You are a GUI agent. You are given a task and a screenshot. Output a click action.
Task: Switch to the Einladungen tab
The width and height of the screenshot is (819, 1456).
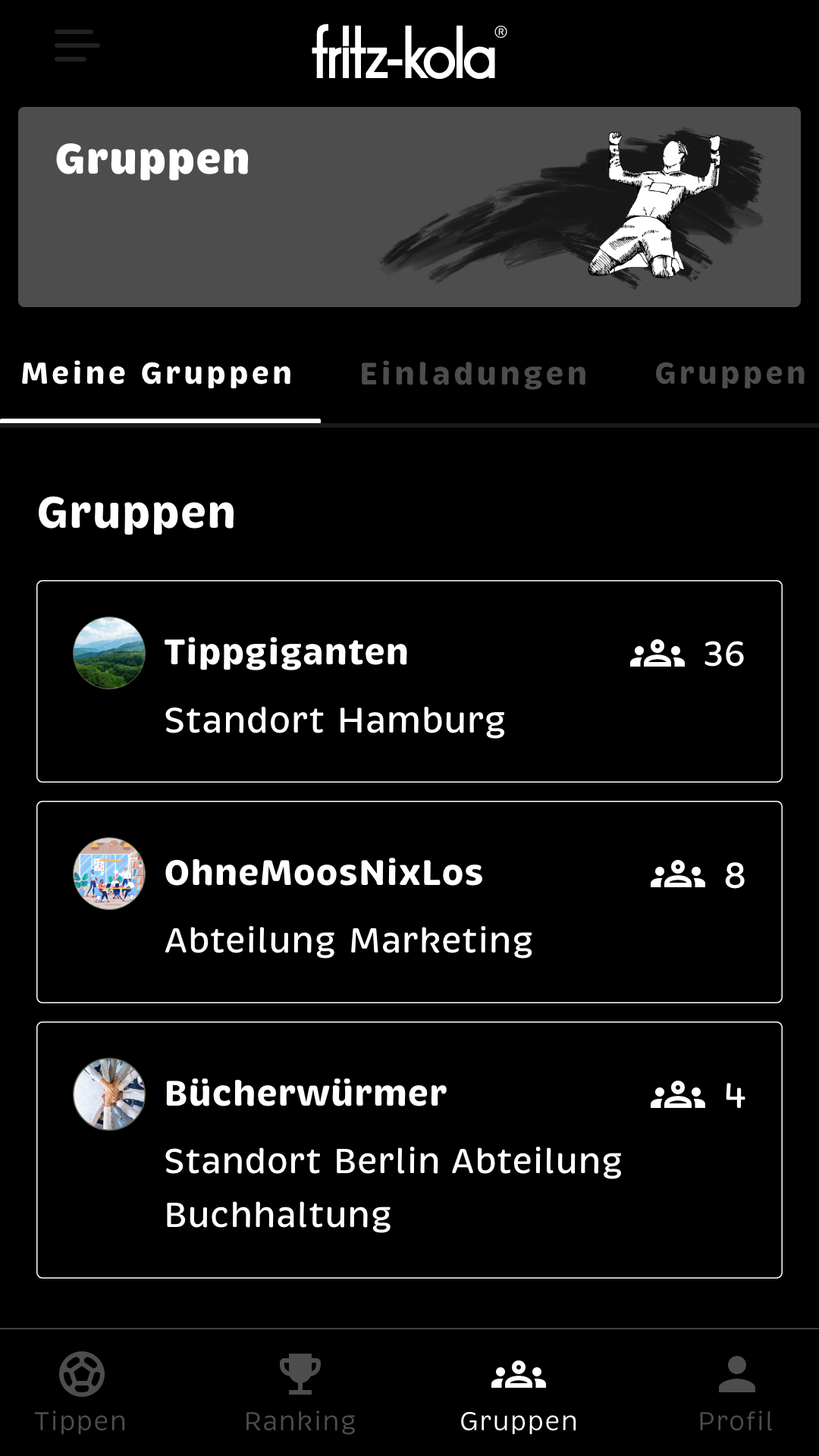tap(474, 374)
